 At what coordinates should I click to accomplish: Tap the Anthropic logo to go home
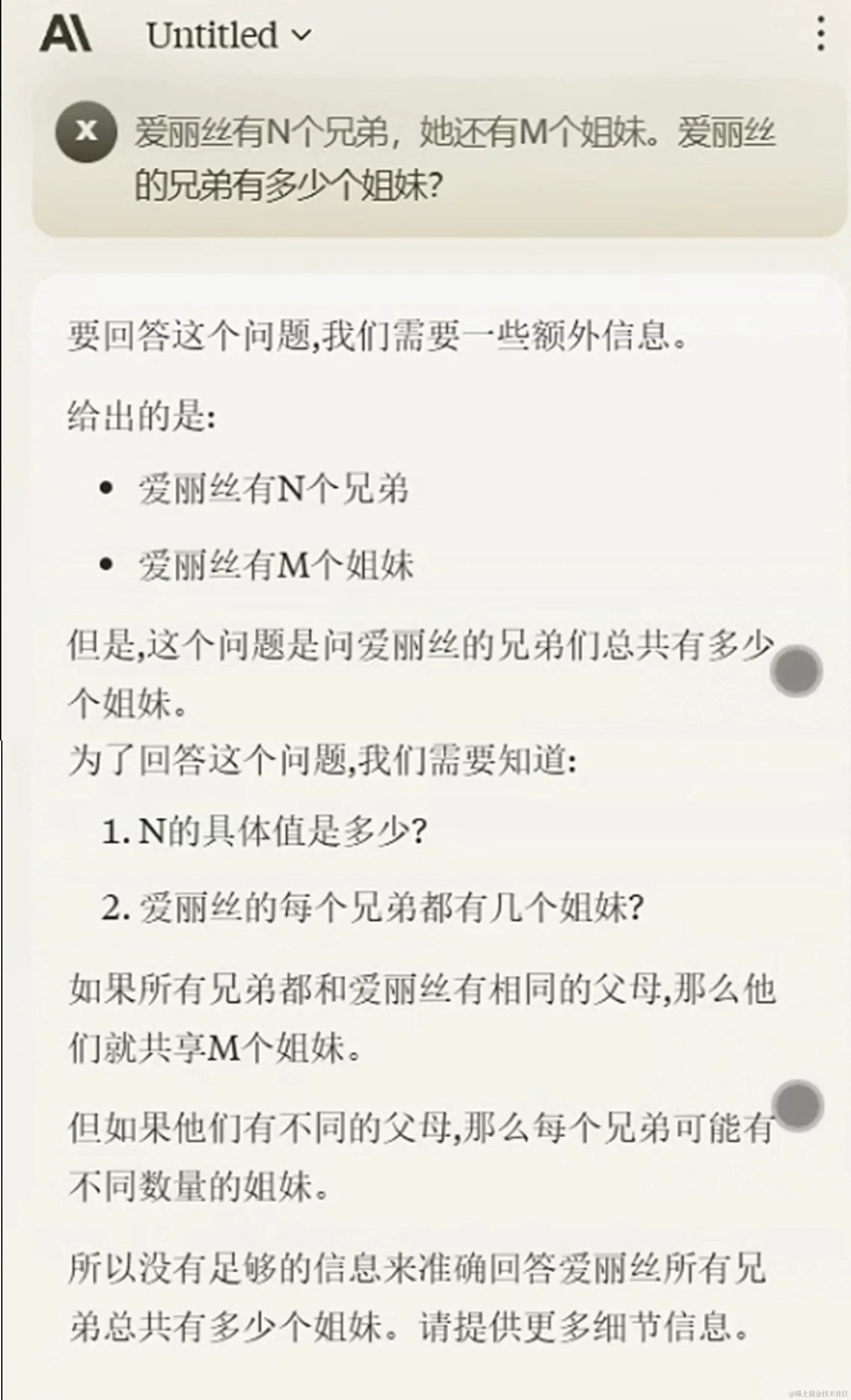tap(65, 35)
